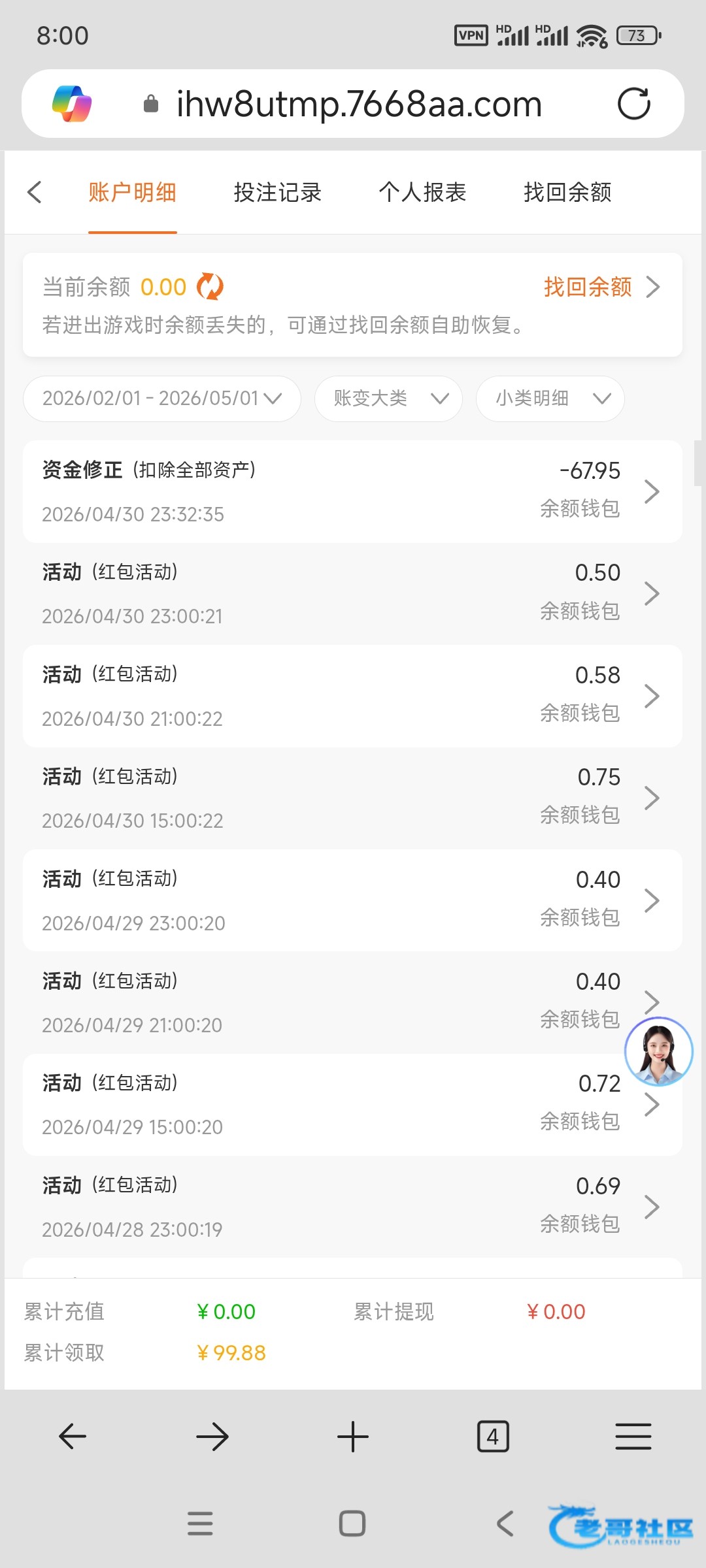706x1568 pixels.
Task: Add a new browser tab
Action: (x=353, y=1437)
